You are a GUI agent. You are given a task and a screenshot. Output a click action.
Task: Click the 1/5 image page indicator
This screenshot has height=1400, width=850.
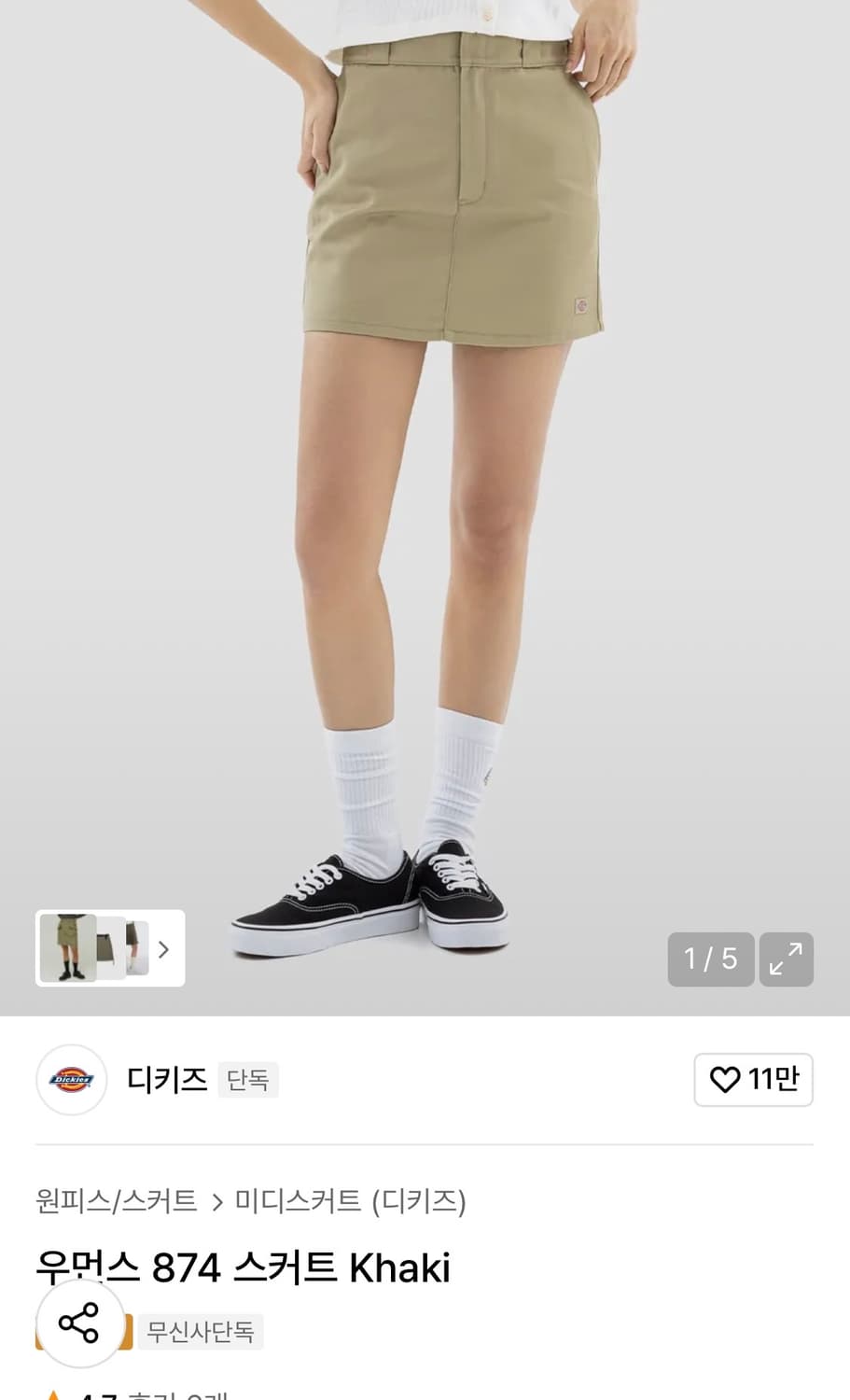point(710,959)
